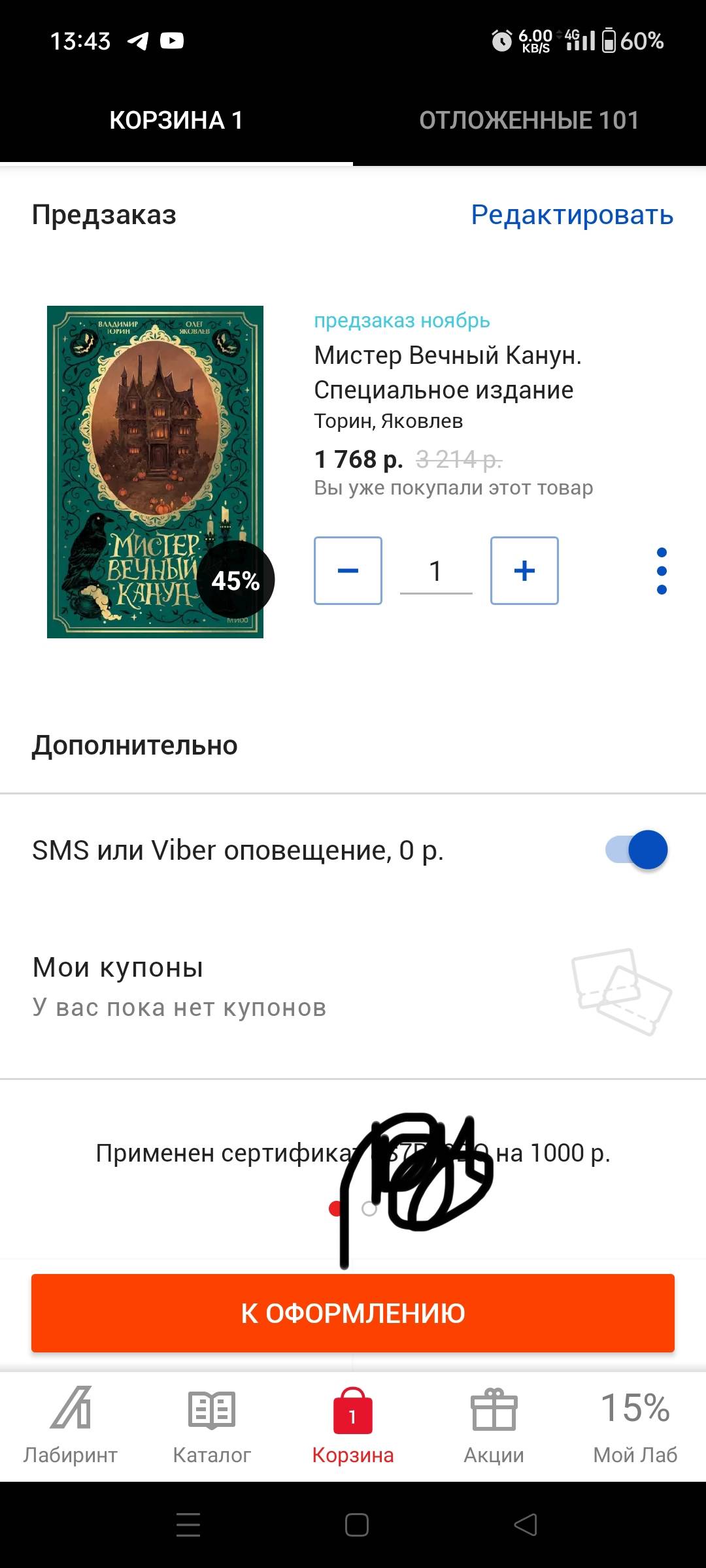This screenshot has height=1568, width=706.
Task: Open the Мистер Вечный Канун book cover
Action: coord(156,472)
